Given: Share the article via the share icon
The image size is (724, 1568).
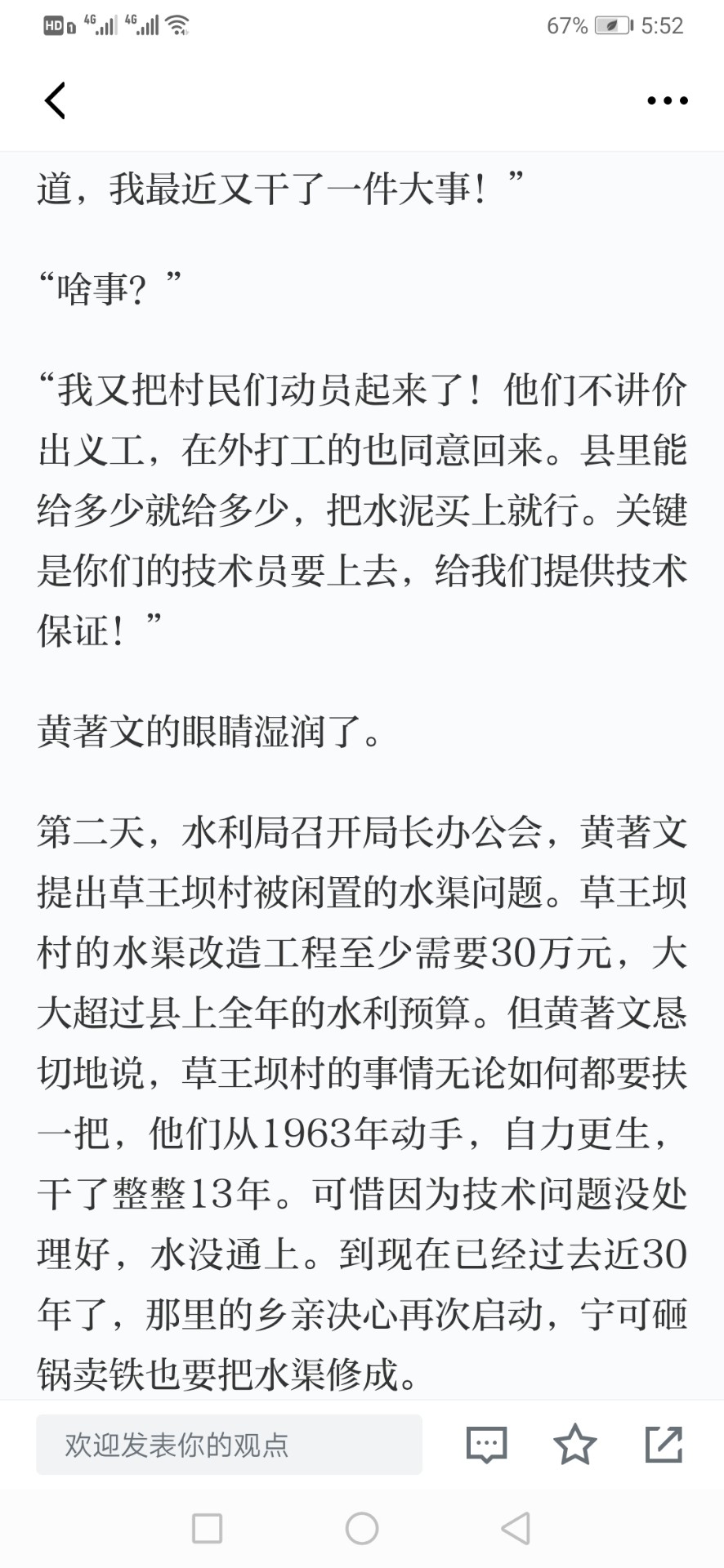Looking at the screenshot, I should (x=664, y=1444).
